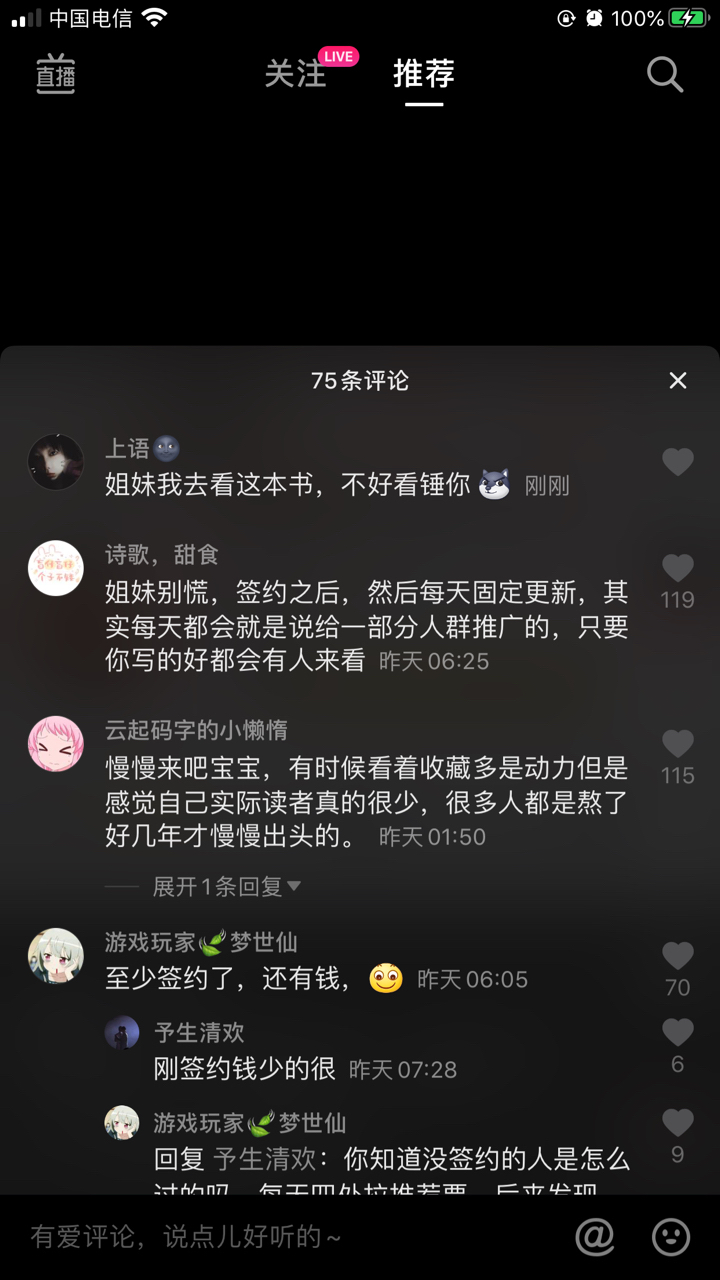Like the comment by 诗歌，甜食
Image resolution: width=720 pixels, height=1280 pixels.
pyautogui.click(x=678, y=569)
